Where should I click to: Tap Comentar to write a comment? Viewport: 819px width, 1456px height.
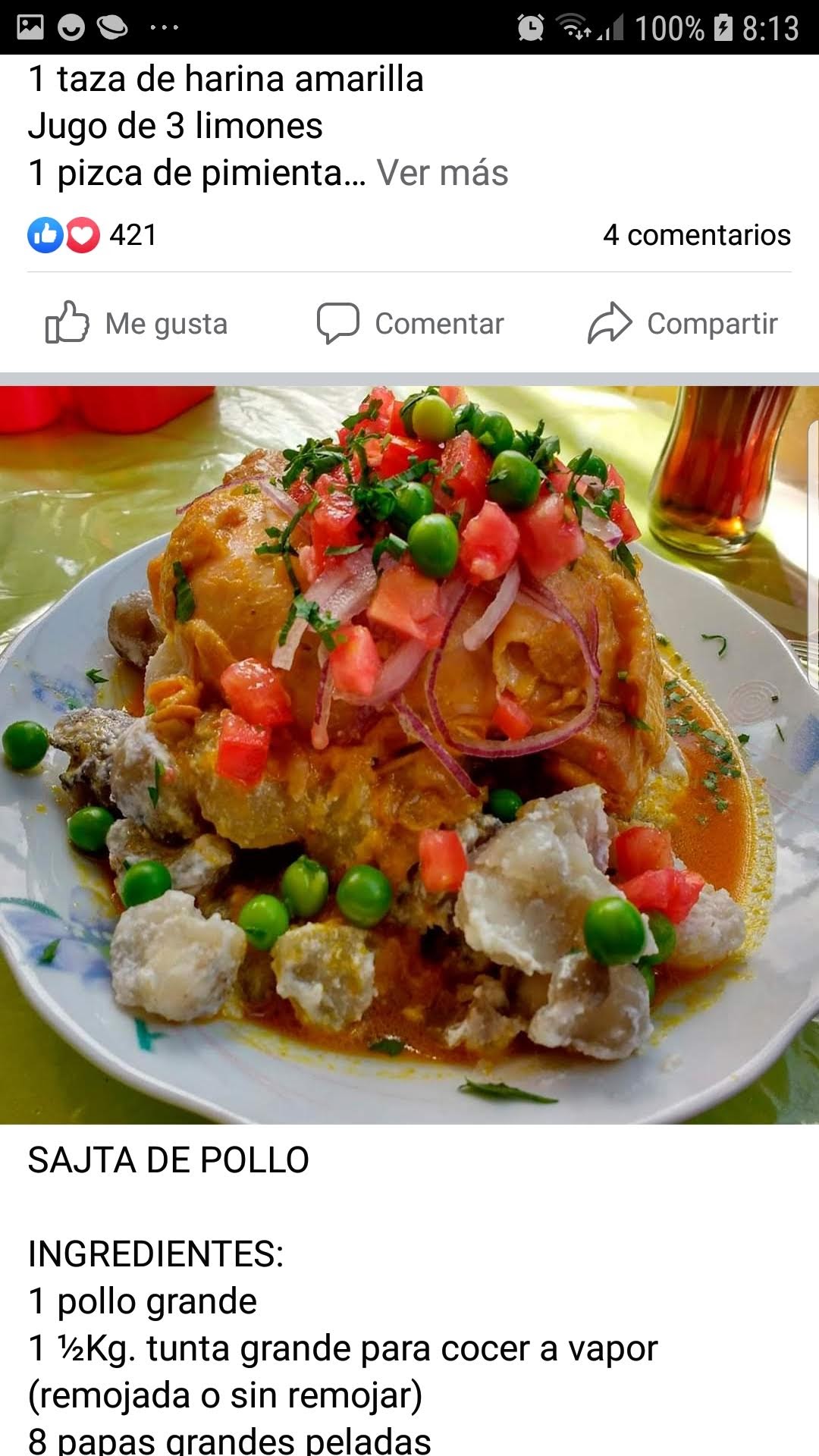pos(410,324)
